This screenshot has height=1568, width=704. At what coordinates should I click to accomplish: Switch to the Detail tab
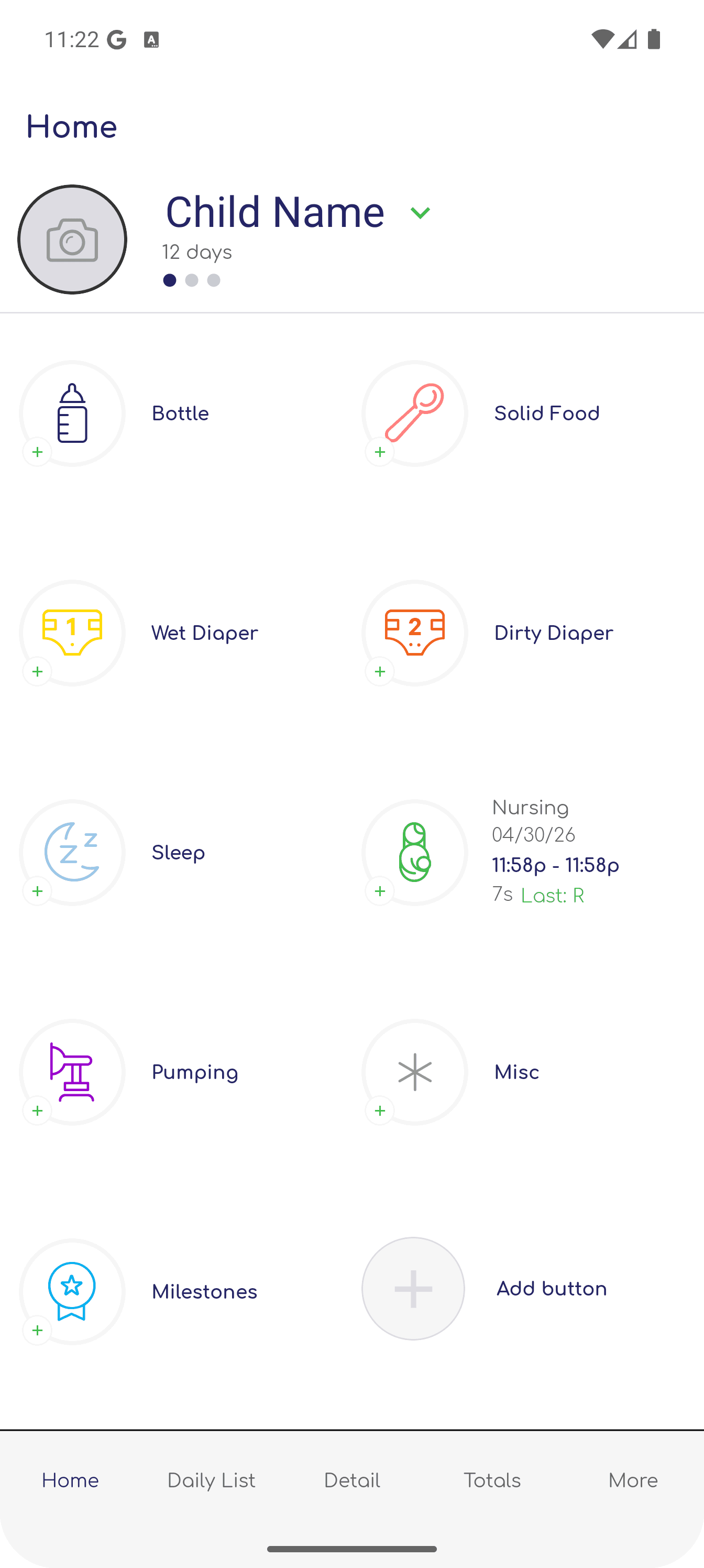tap(351, 1480)
